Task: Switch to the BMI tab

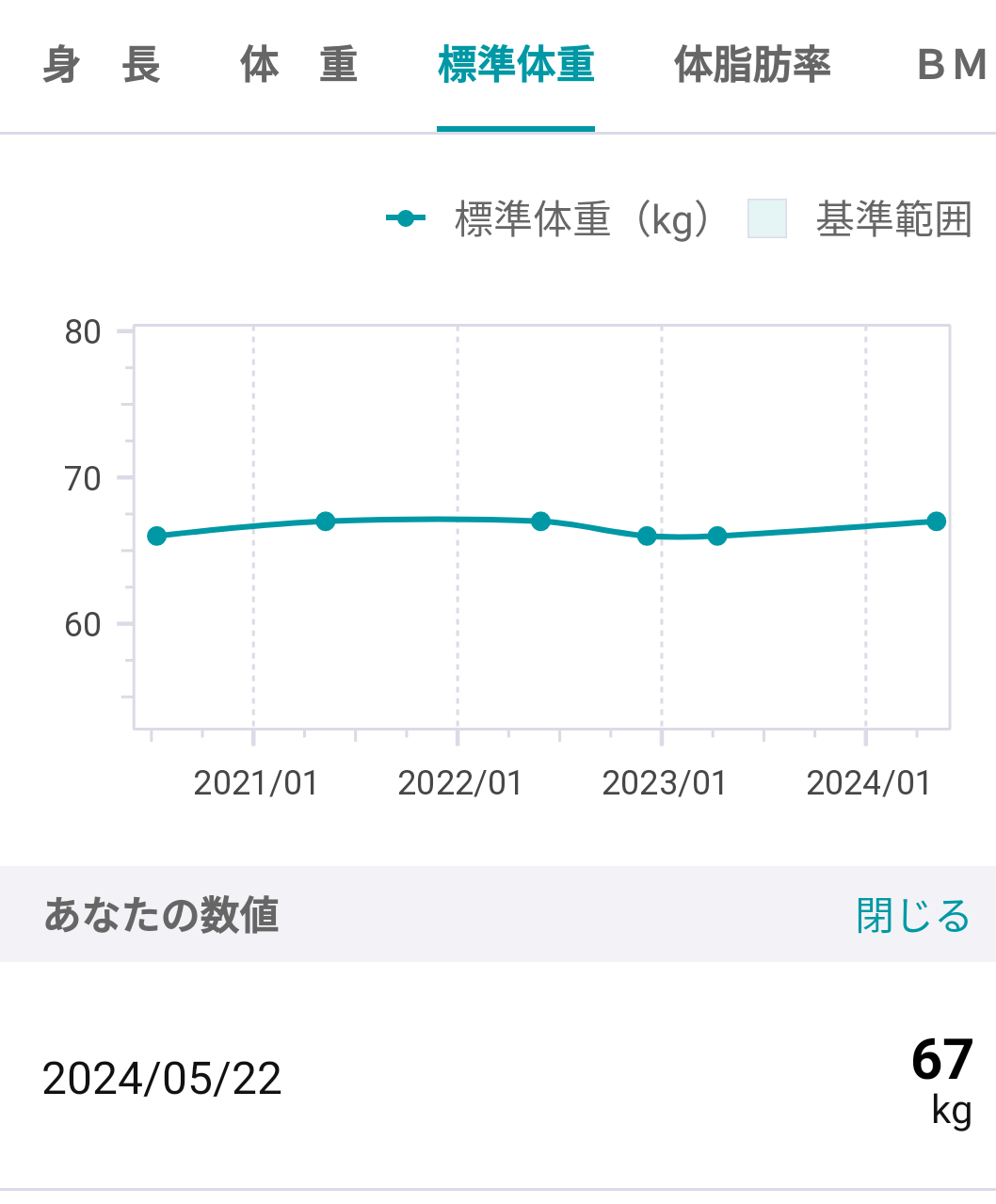Action: [951, 66]
